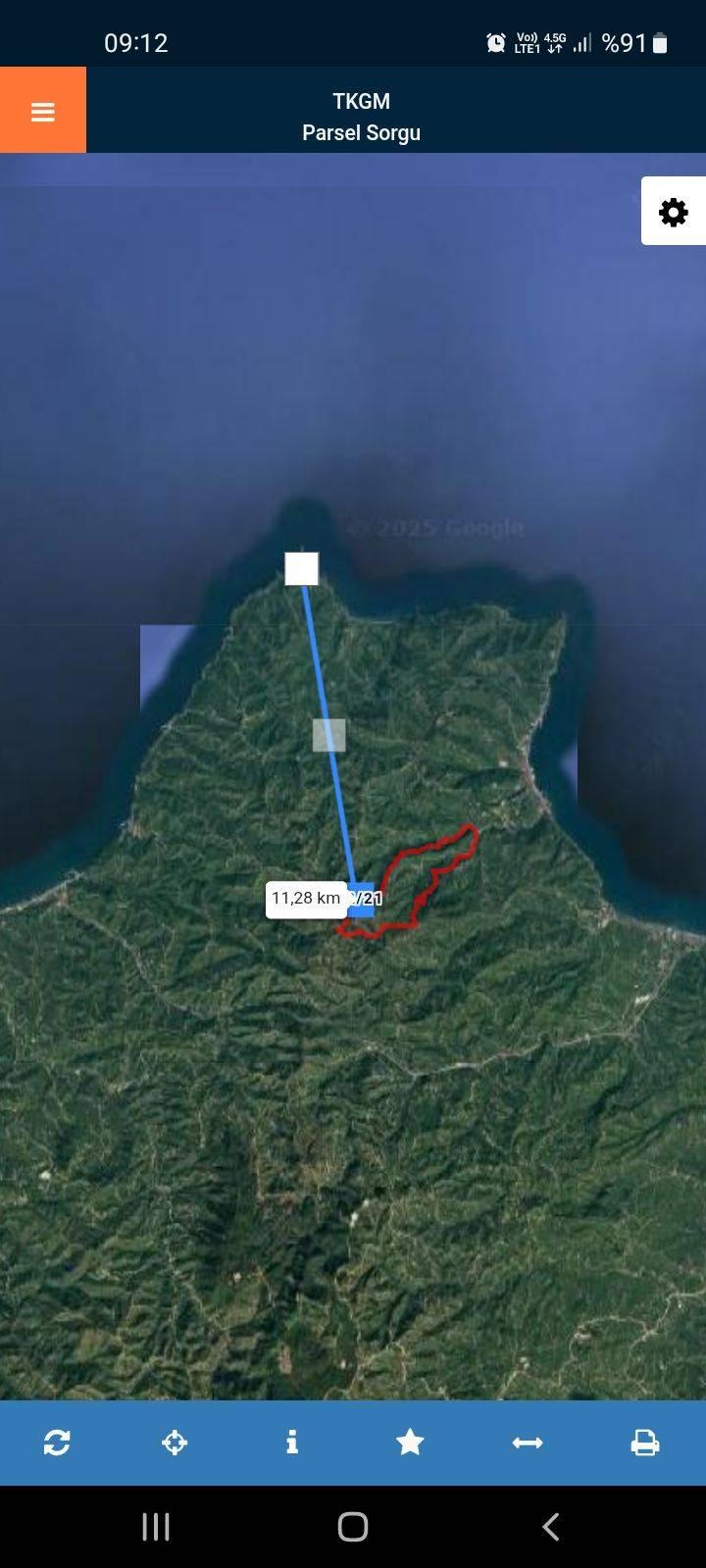Open the map settings gear
Screen dimensions: 706x1568
[x=673, y=212]
